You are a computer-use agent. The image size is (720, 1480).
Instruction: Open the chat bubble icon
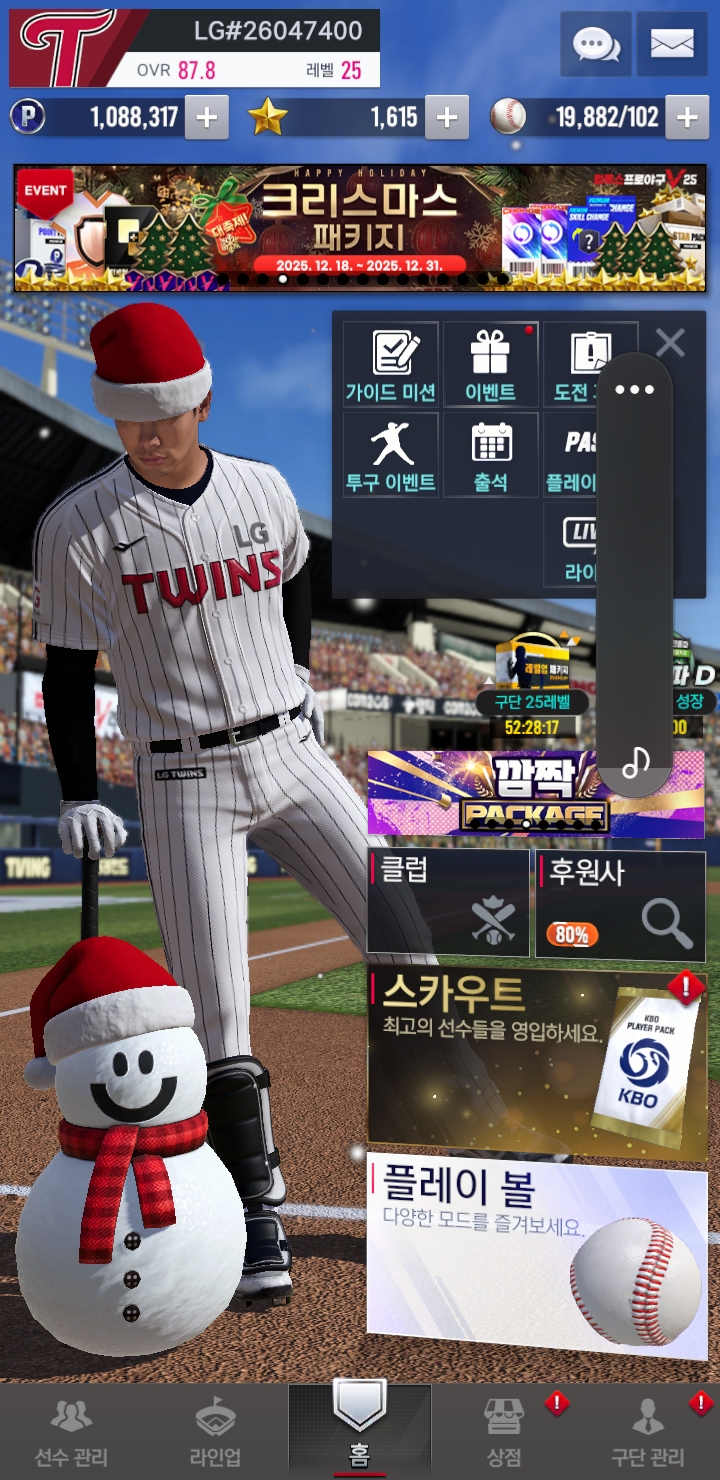tap(595, 44)
